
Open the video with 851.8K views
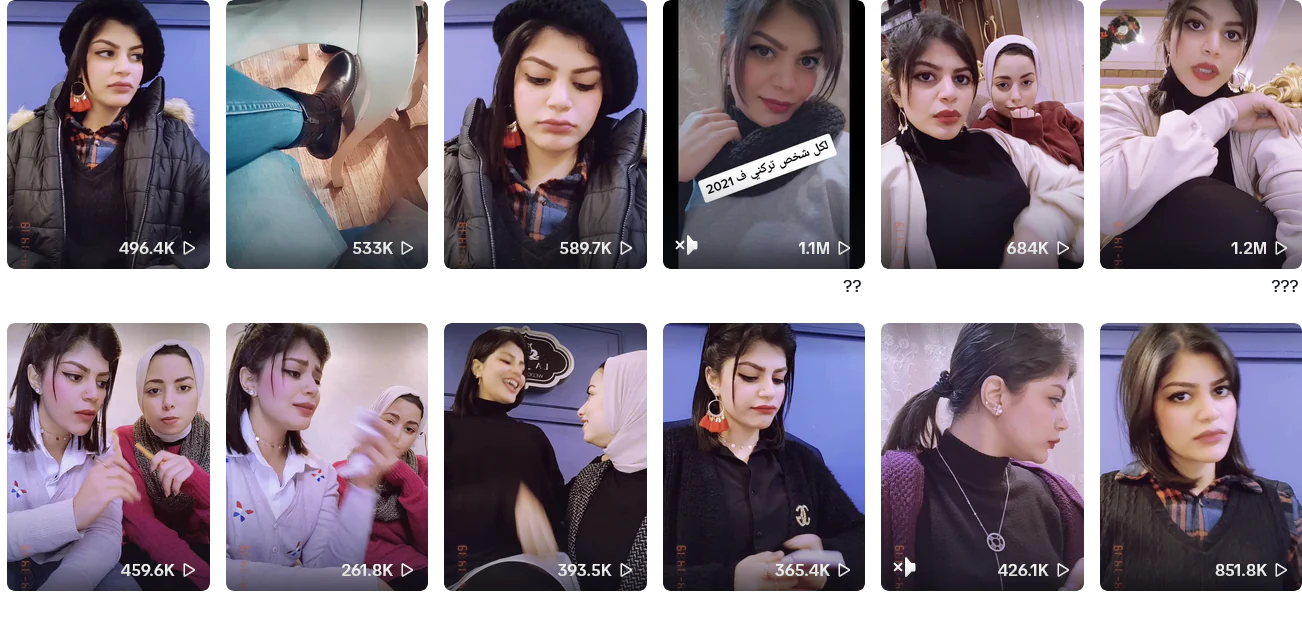point(1200,456)
